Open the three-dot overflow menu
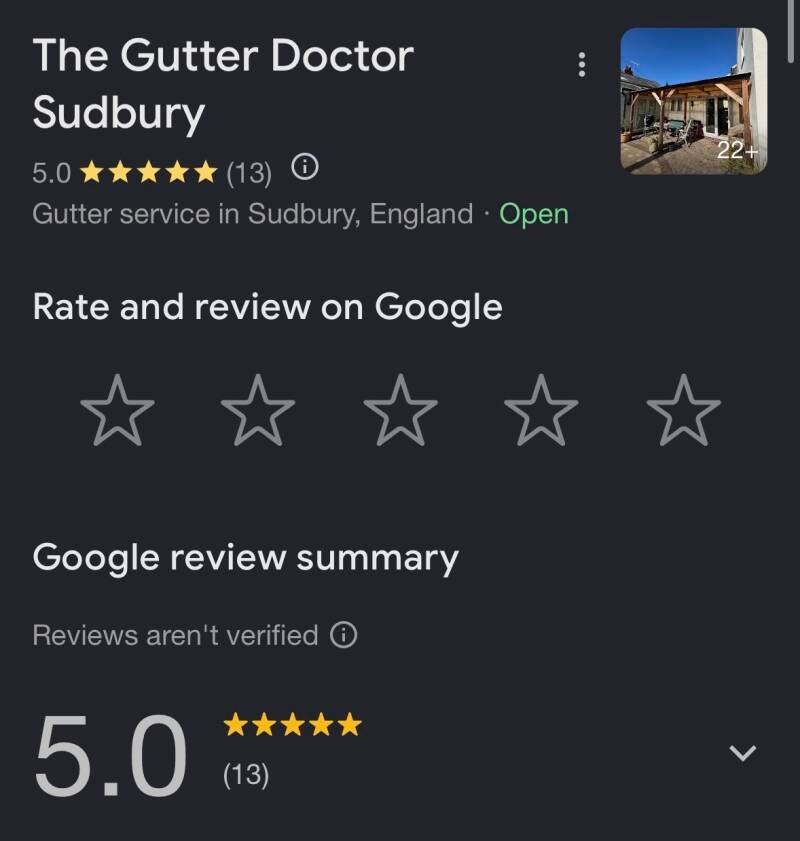The image size is (800, 841). pos(582,64)
